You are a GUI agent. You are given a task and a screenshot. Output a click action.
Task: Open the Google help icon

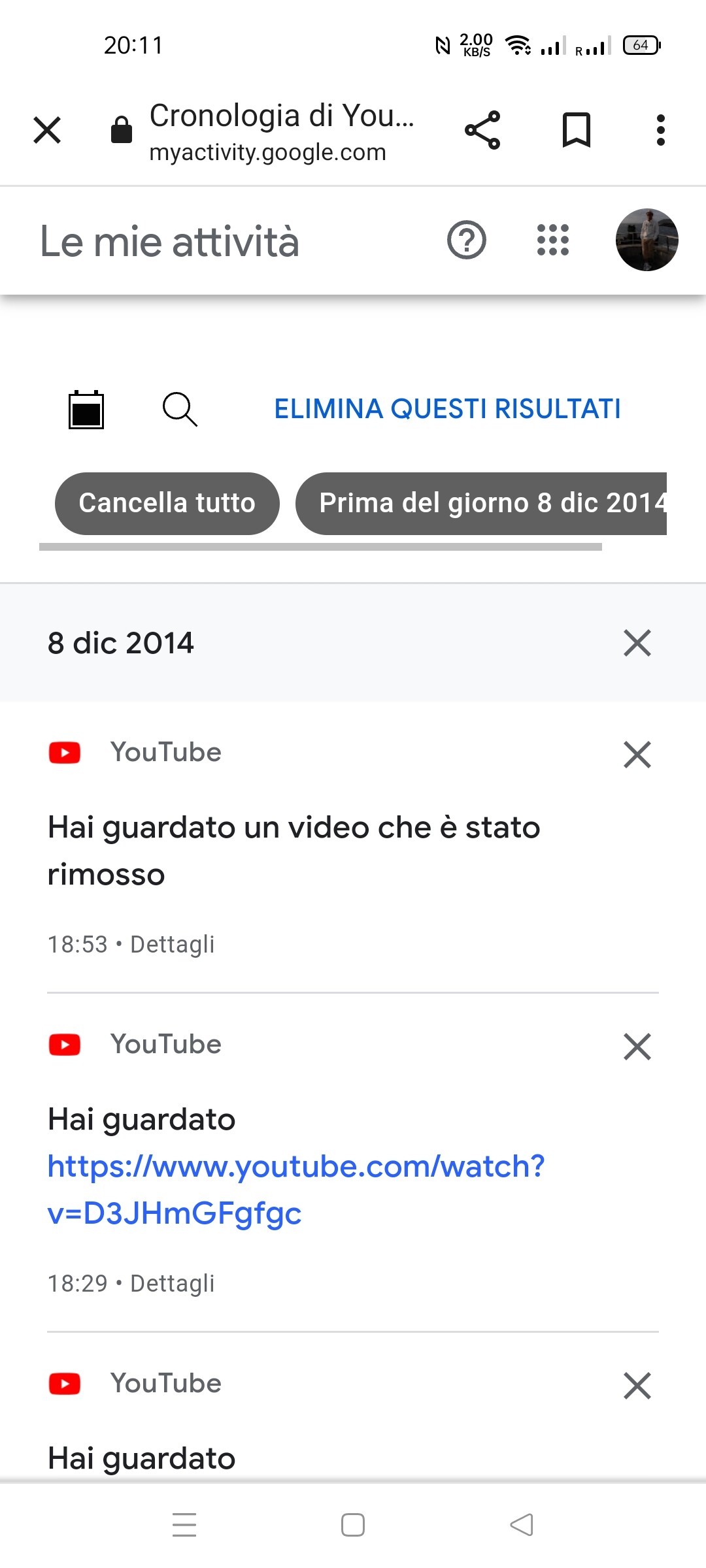pyautogui.click(x=466, y=240)
